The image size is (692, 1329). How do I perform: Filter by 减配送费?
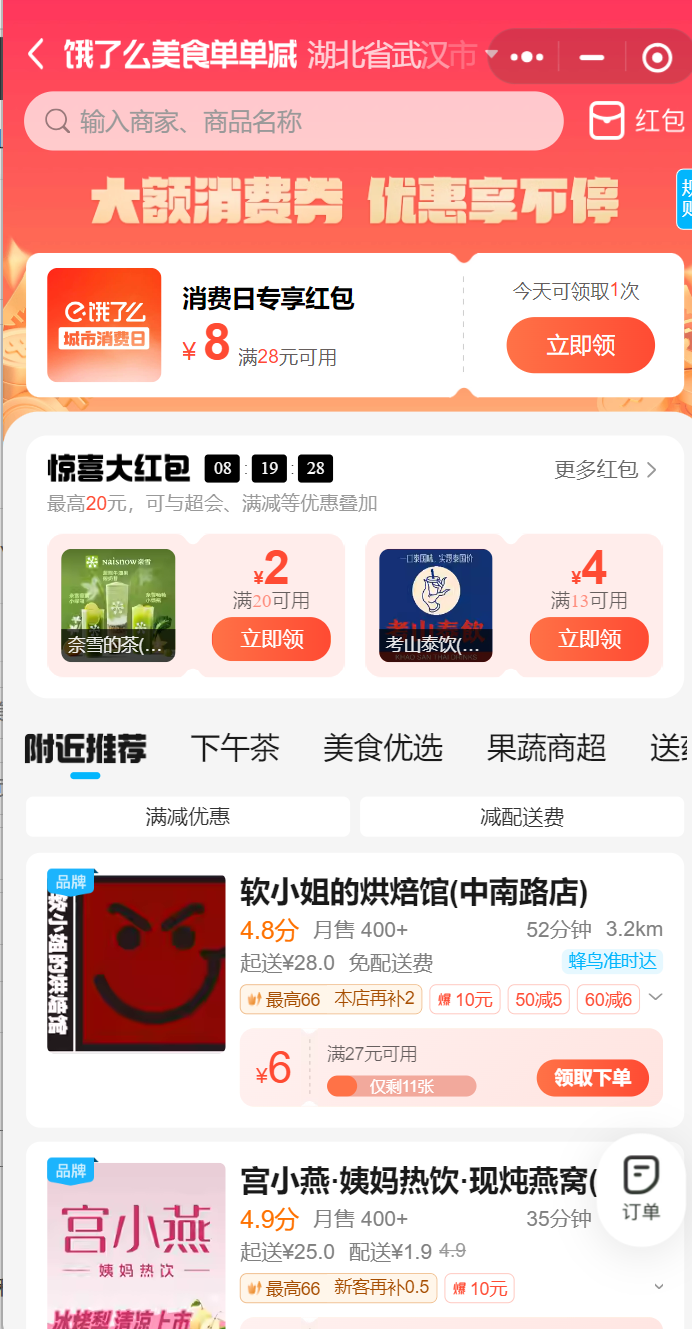pos(522,817)
